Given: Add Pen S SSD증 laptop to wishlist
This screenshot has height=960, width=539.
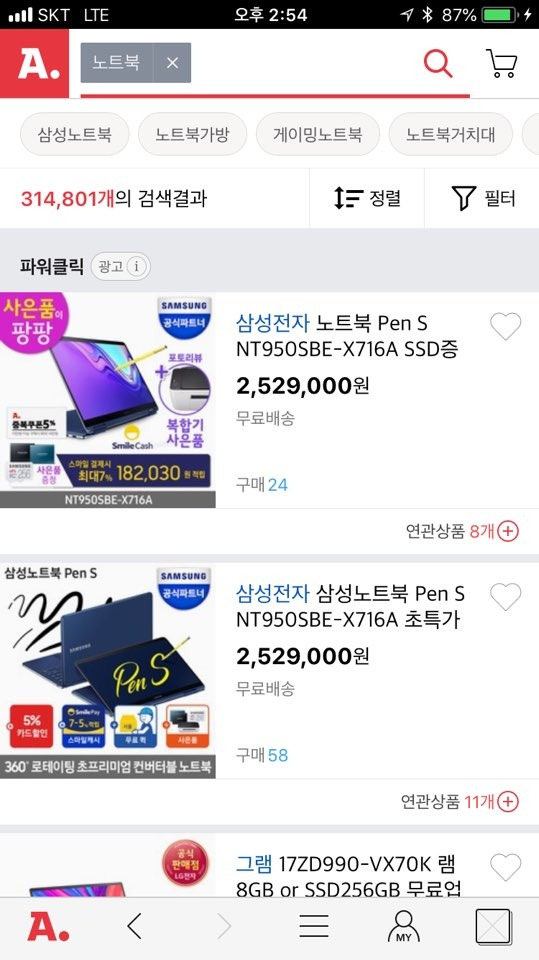Looking at the screenshot, I should point(505,326).
